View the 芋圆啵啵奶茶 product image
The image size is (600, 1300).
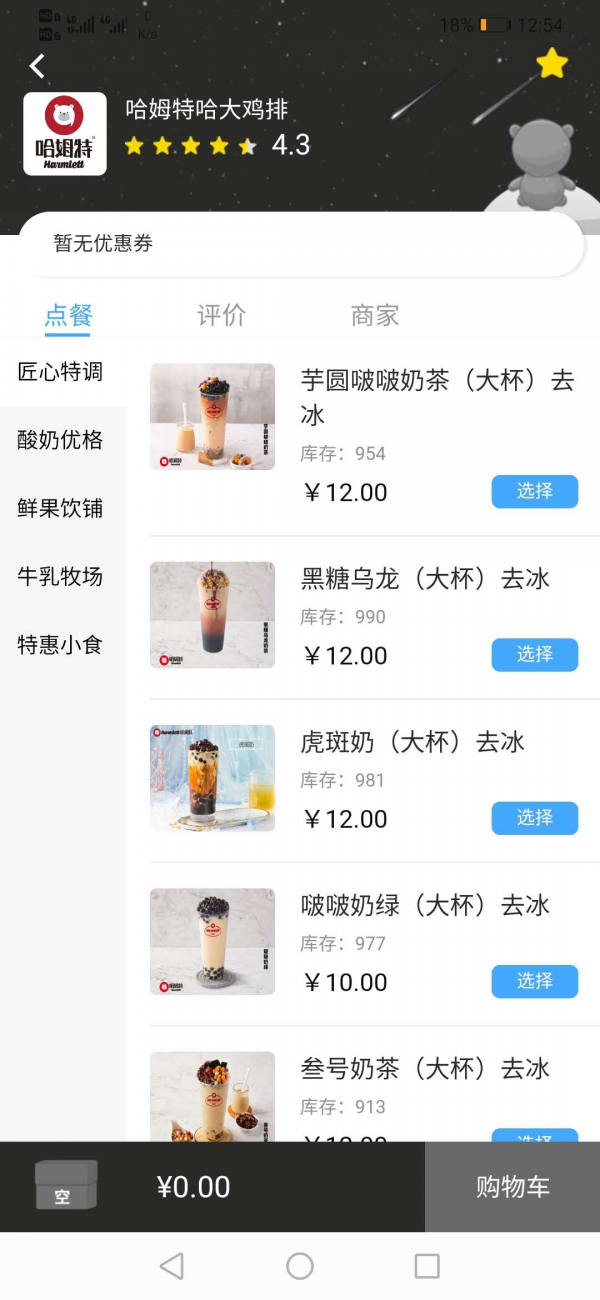coord(212,417)
